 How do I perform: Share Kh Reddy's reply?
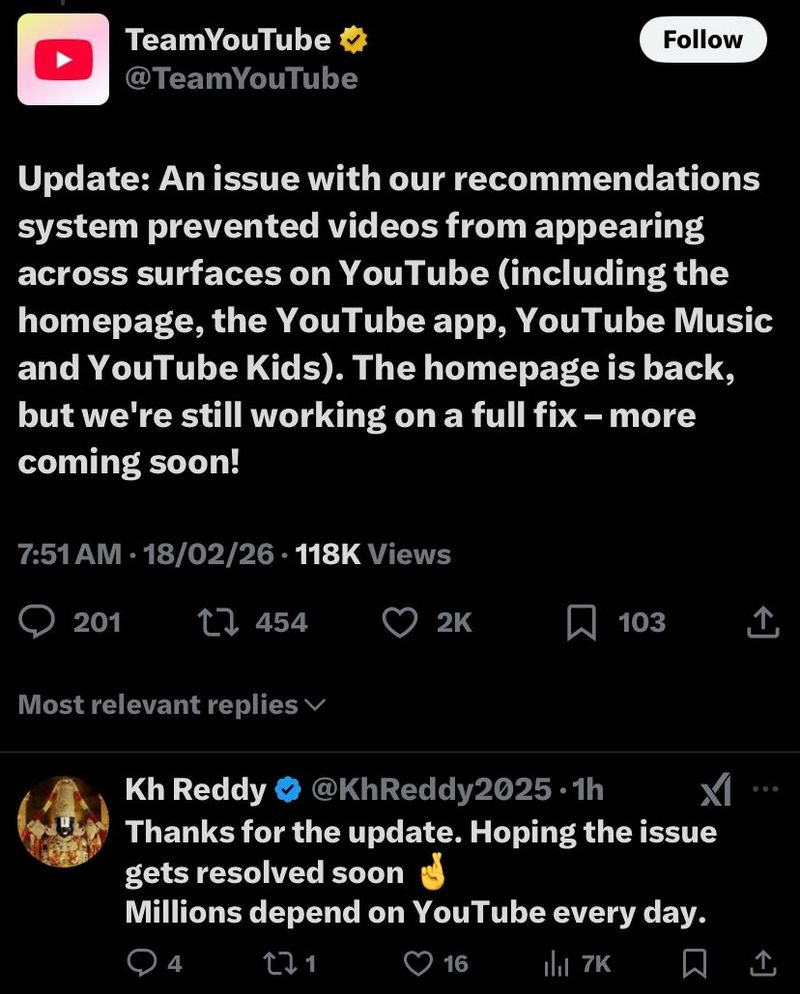763,963
